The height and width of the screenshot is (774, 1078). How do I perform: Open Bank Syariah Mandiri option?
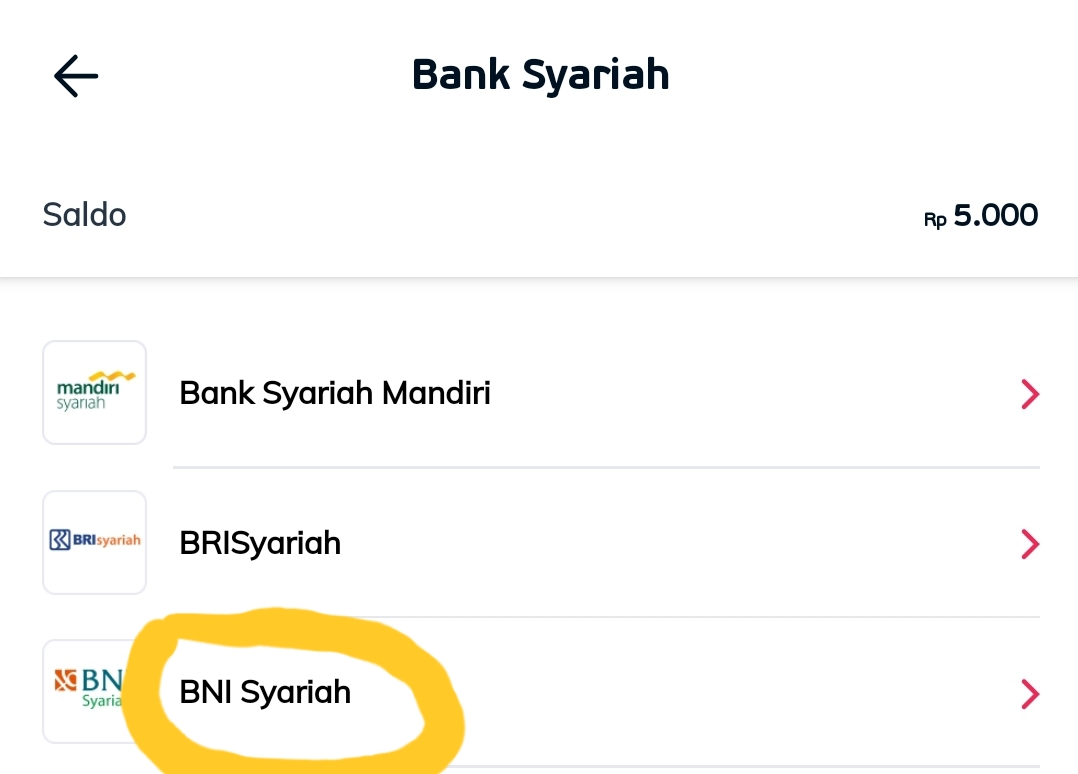(x=334, y=393)
